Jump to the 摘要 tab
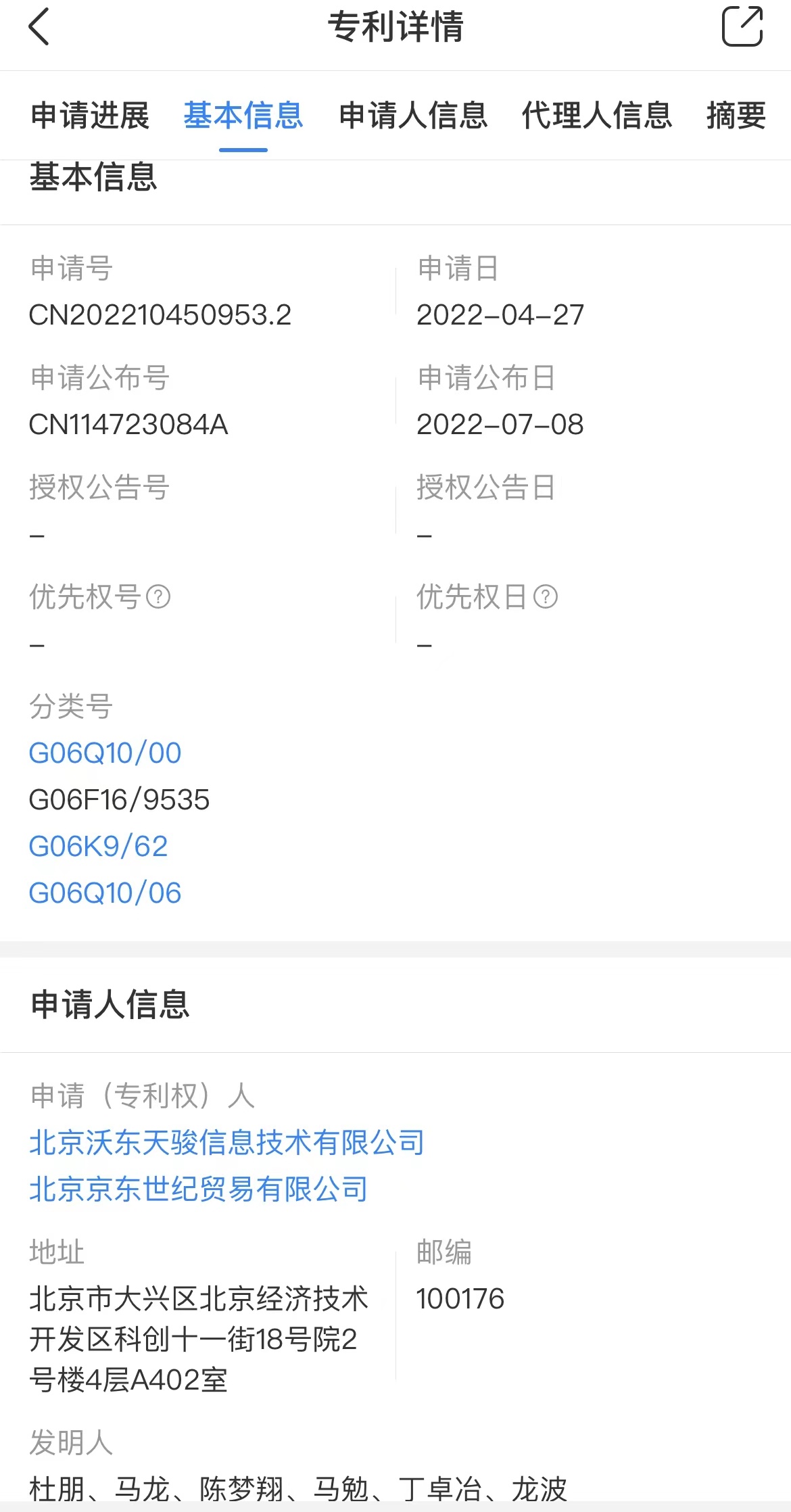 pyautogui.click(x=736, y=115)
